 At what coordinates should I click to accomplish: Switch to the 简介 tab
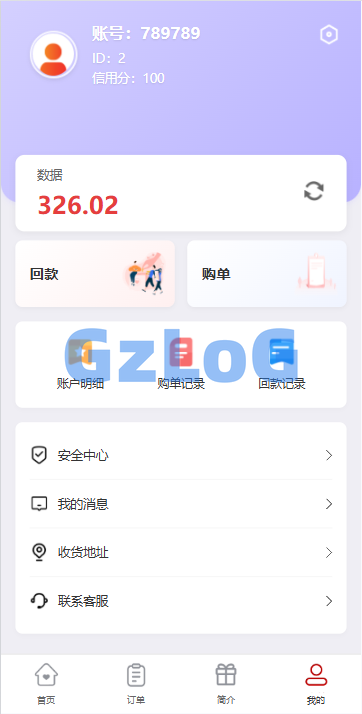coord(226,684)
